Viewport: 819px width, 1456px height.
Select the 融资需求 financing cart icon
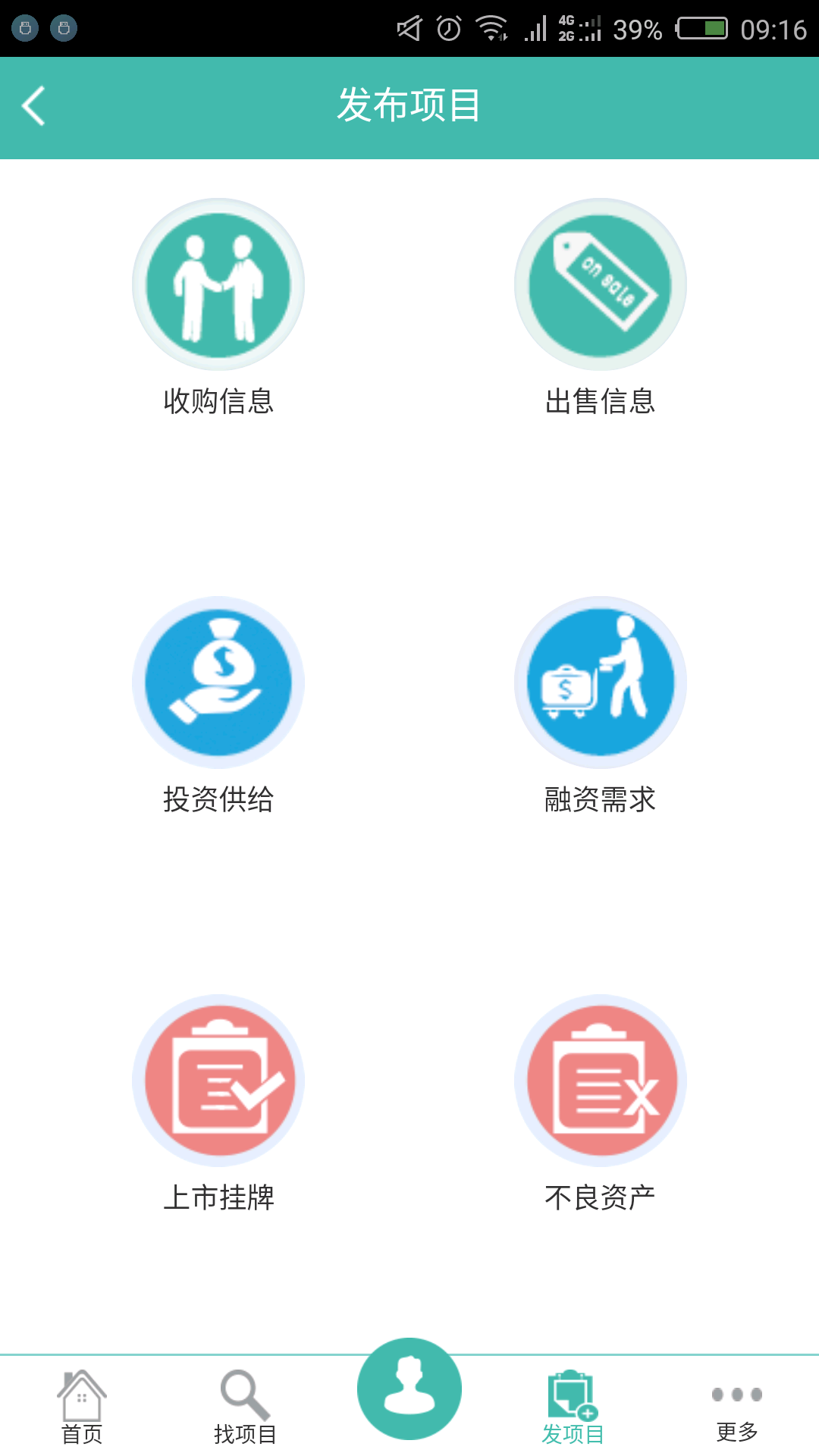pos(599,682)
